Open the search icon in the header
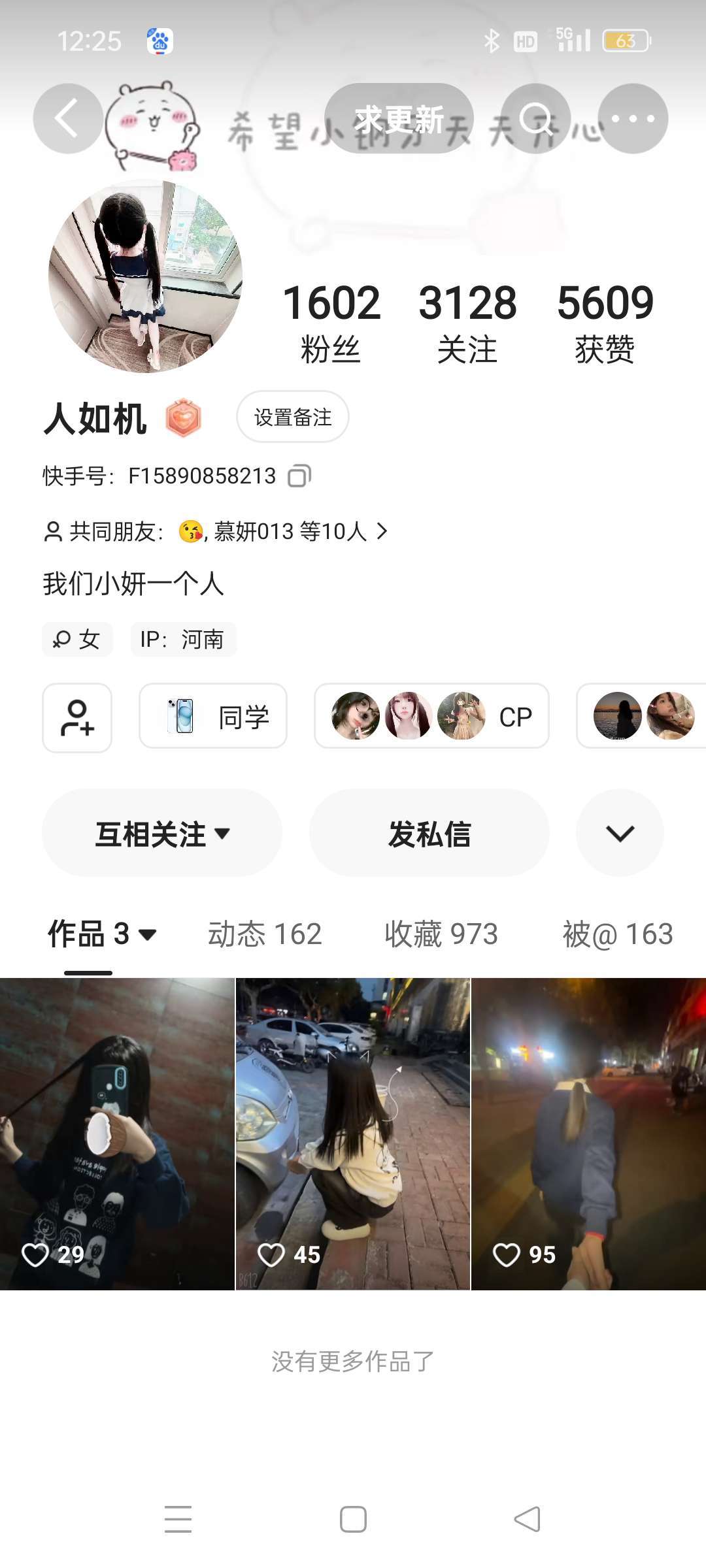Screen dimensions: 706x1568 (535, 119)
